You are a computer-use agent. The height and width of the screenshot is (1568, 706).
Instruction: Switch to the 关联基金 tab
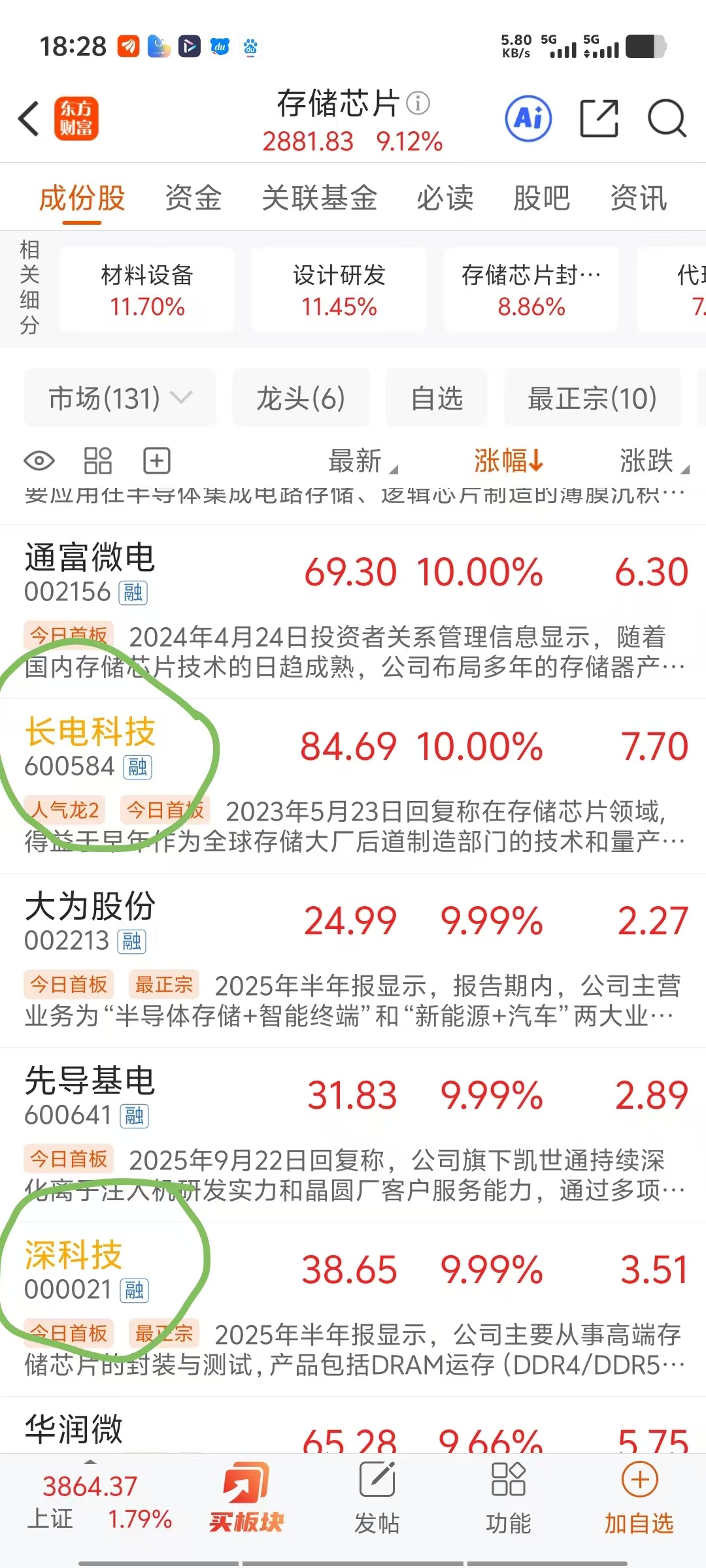pos(320,198)
